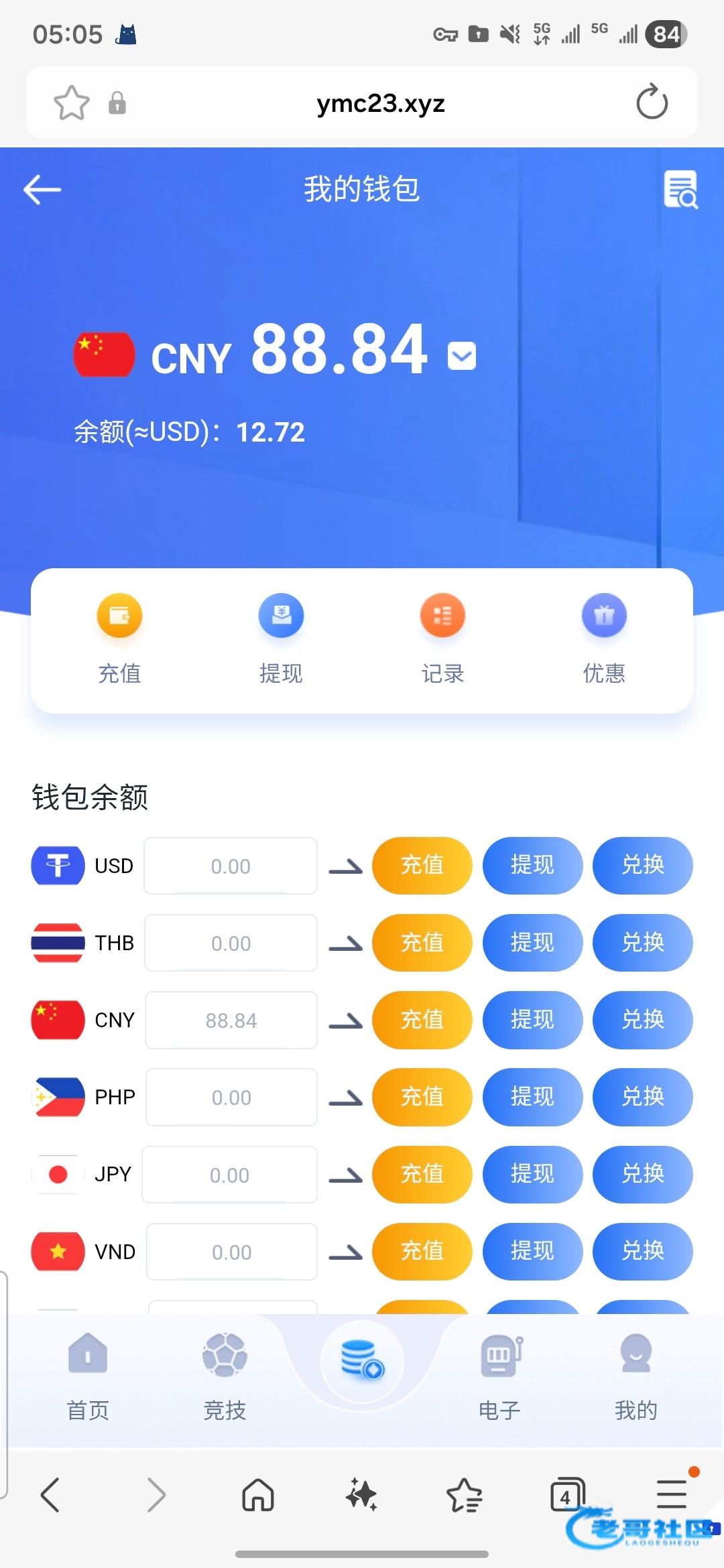This screenshot has height=1568, width=724.
Task: Tap 充值 button in the USD row
Action: click(422, 865)
